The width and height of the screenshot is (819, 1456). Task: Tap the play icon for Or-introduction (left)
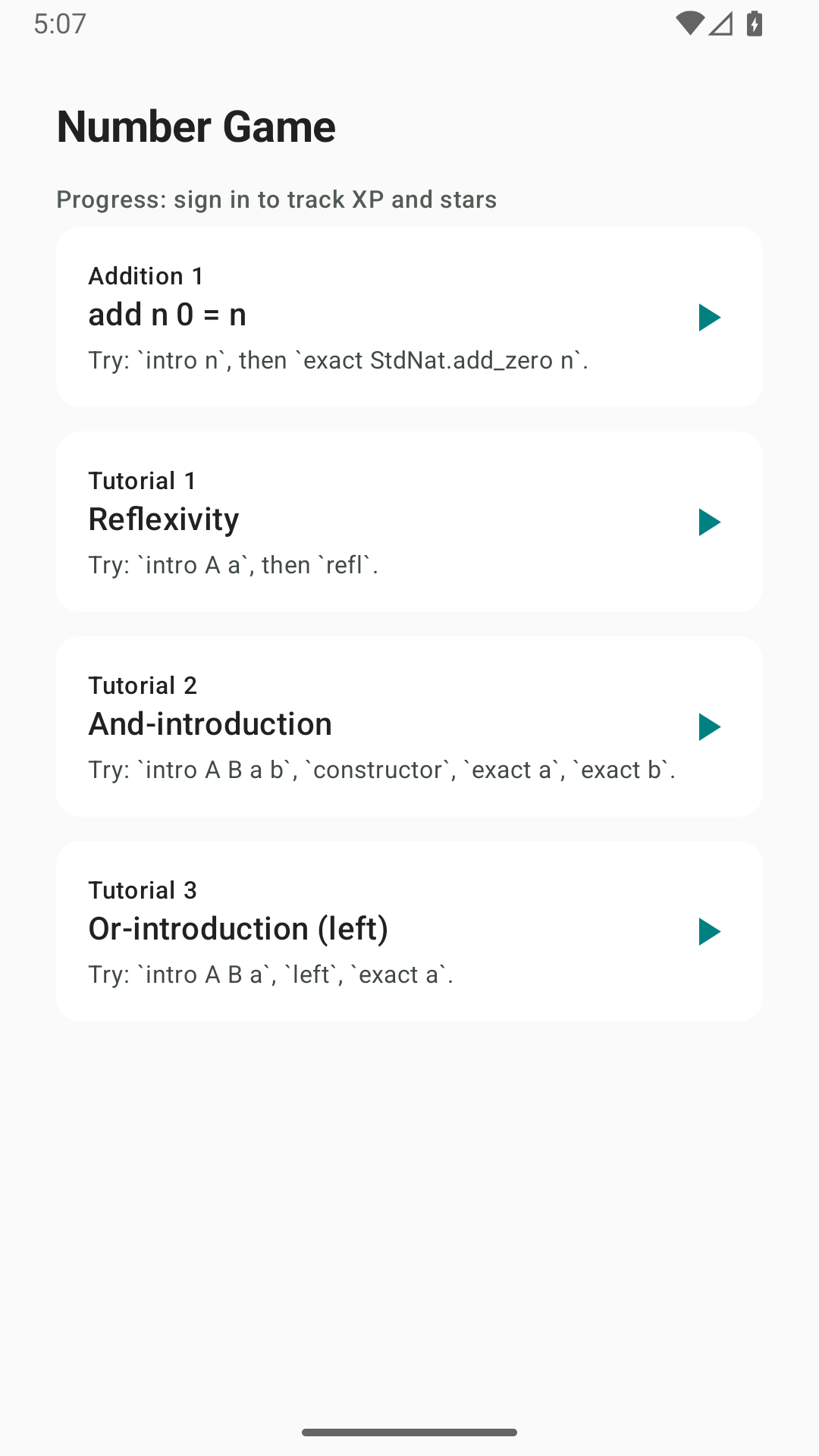pyautogui.click(x=709, y=932)
